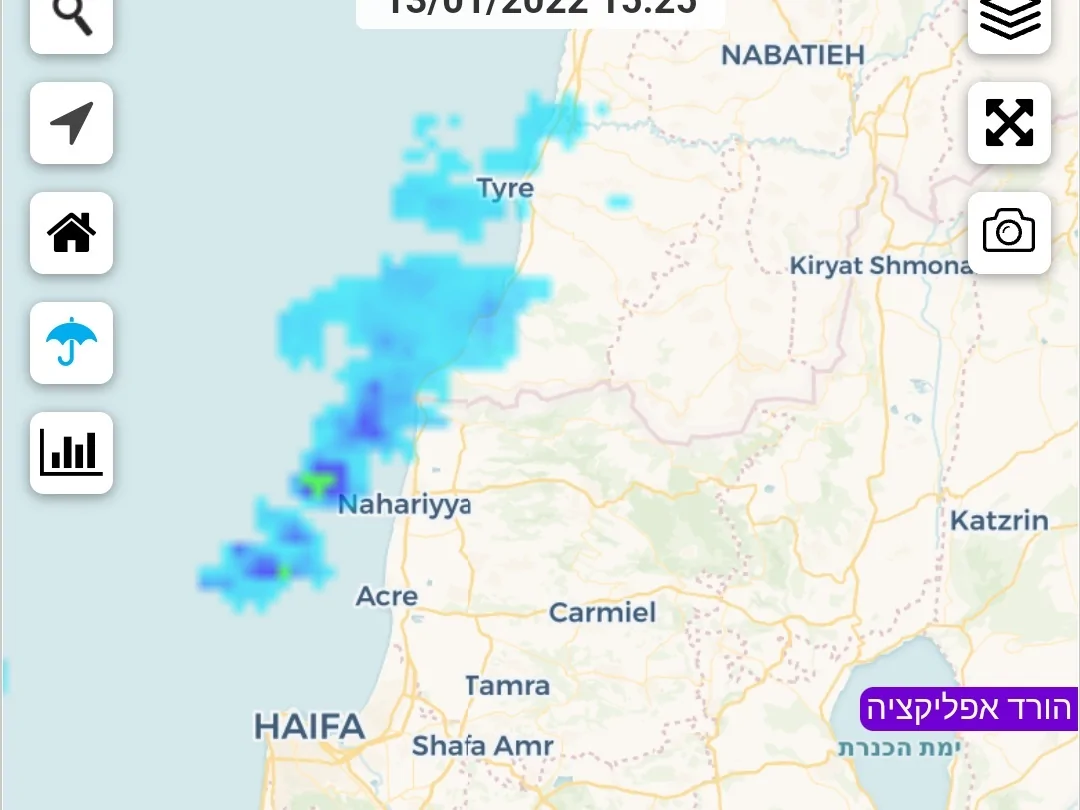Image resolution: width=1080 pixels, height=810 pixels.
Task: Toggle the rain umbrella layer
Action: tap(71, 343)
